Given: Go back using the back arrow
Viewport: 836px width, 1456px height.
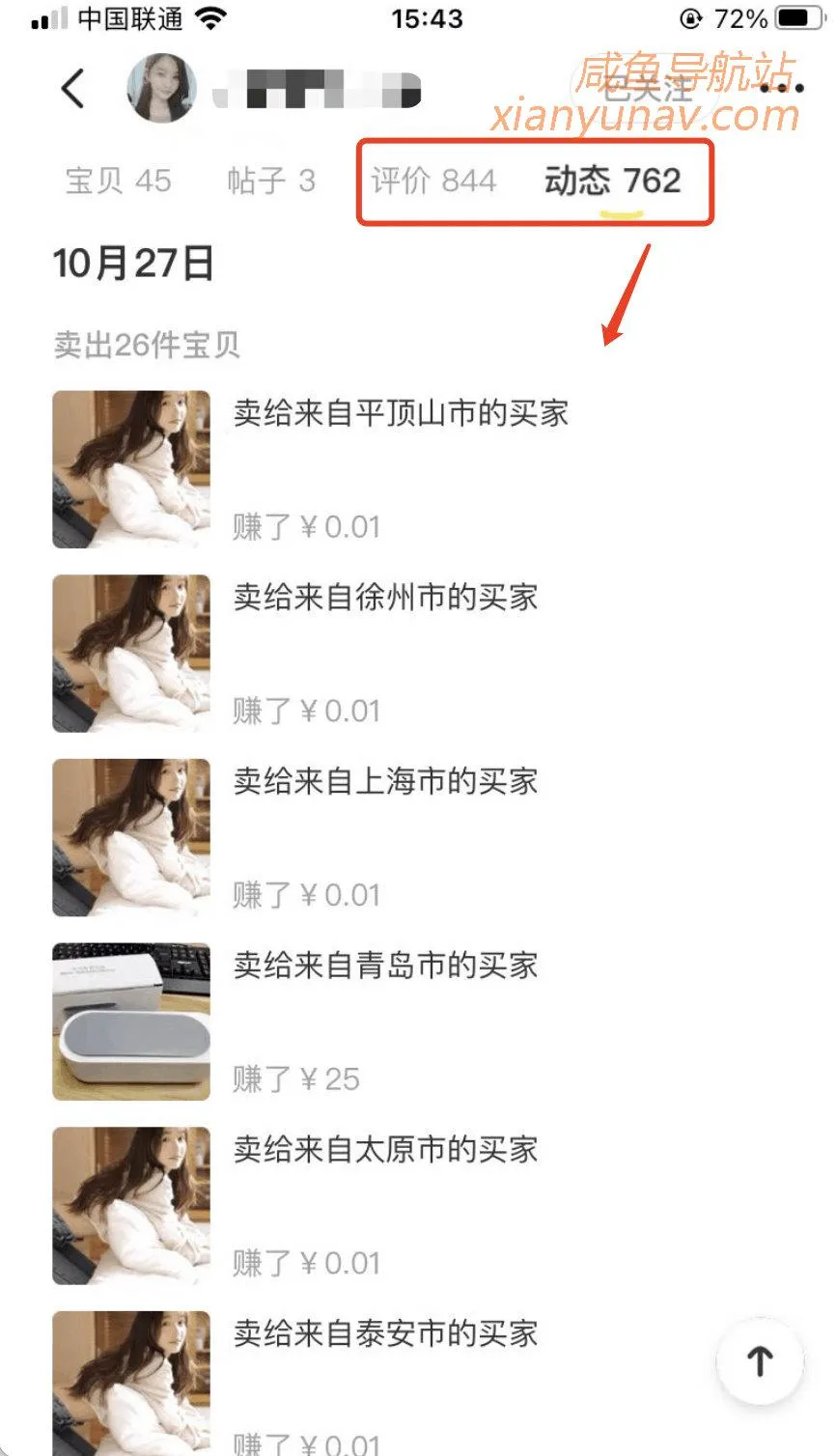Looking at the screenshot, I should pyautogui.click(x=73, y=89).
